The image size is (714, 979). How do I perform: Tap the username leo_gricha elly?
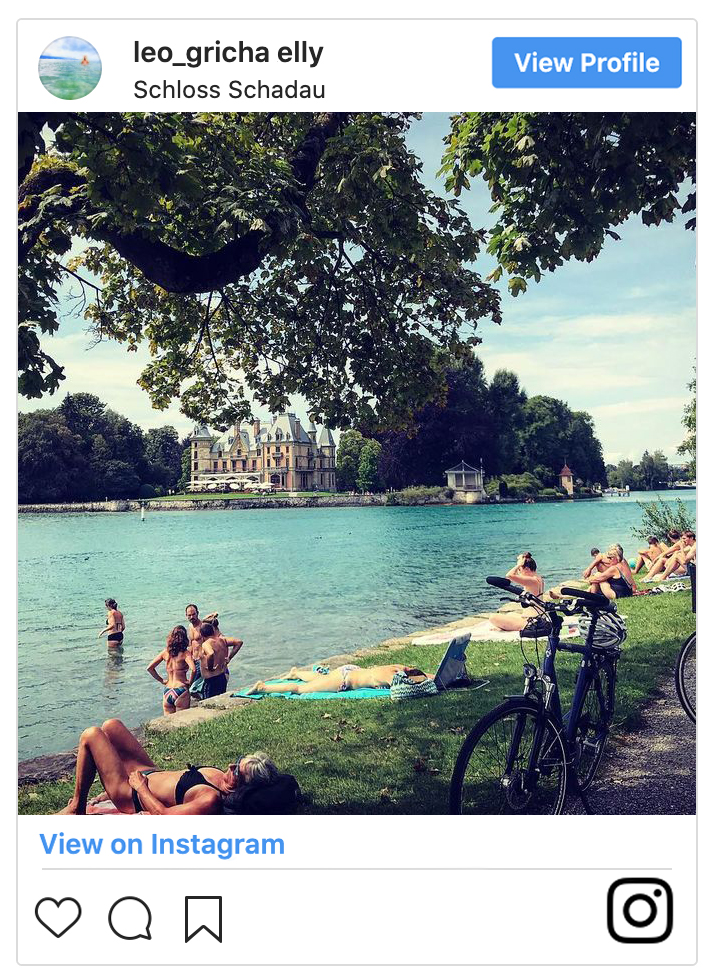point(228,52)
